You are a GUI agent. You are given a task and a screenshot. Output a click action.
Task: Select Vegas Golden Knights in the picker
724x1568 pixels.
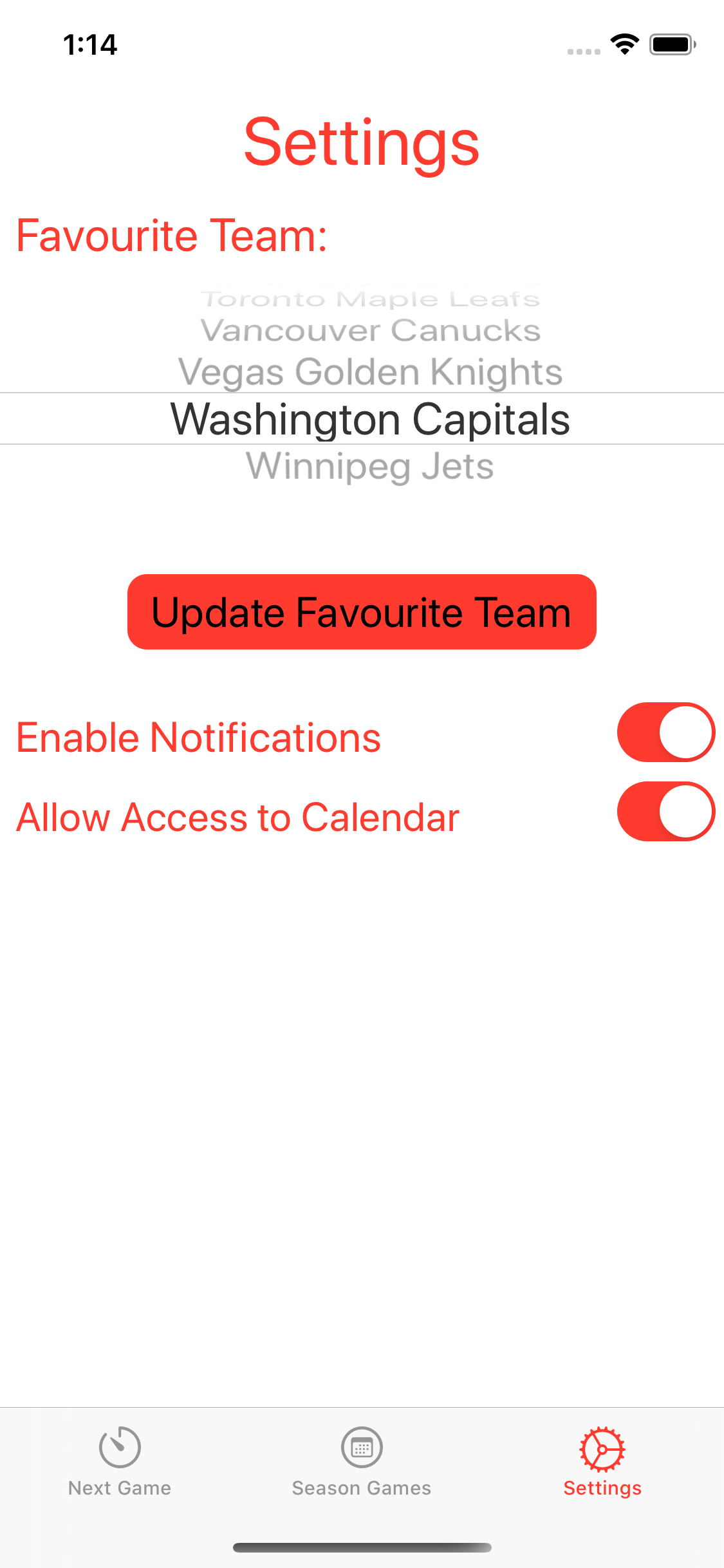point(369,372)
